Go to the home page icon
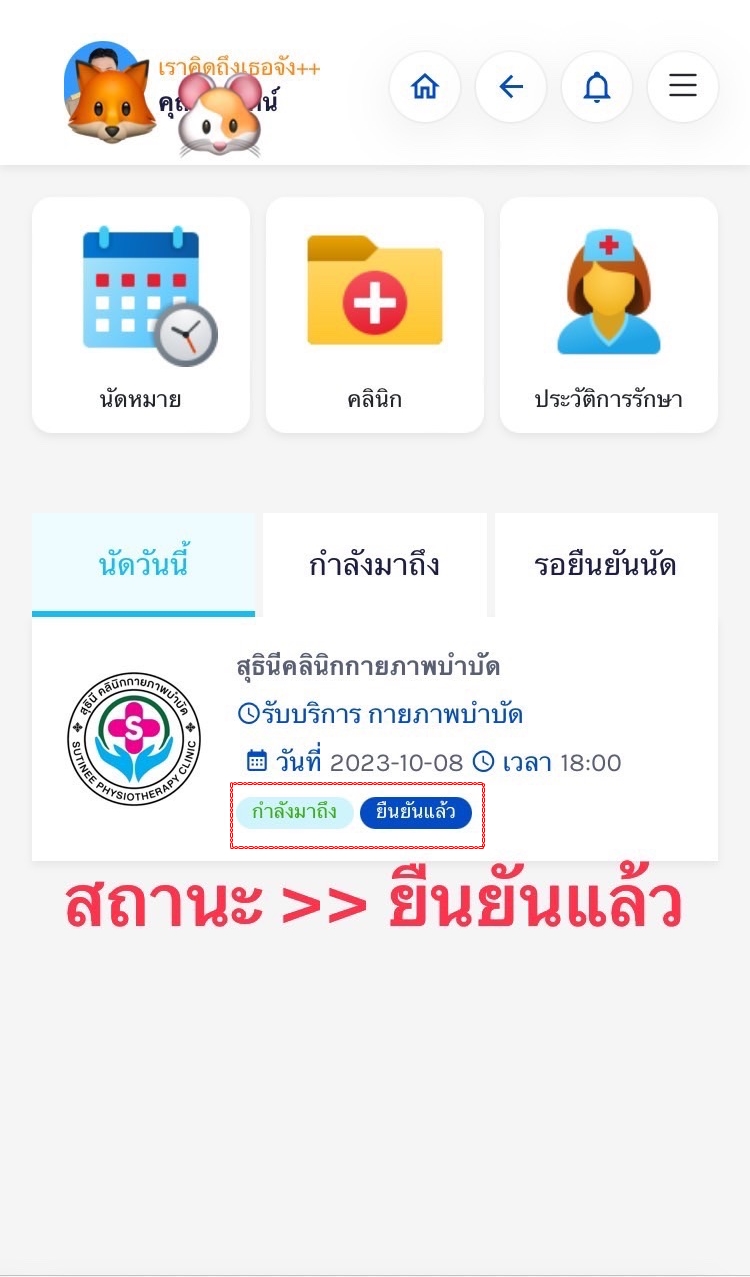The image size is (750, 1277). pyautogui.click(x=425, y=87)
